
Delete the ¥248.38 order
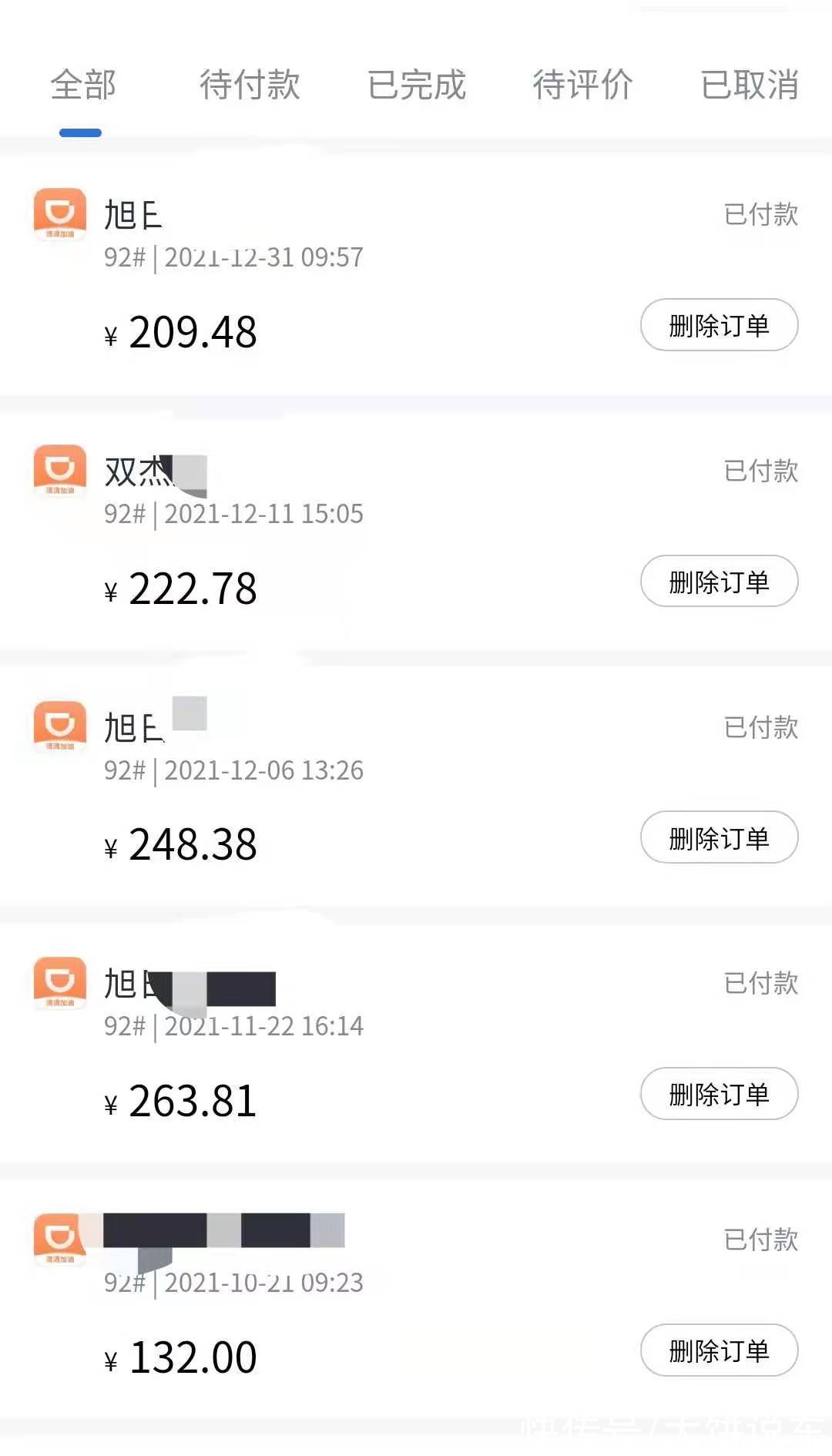(x=719, y=837)
